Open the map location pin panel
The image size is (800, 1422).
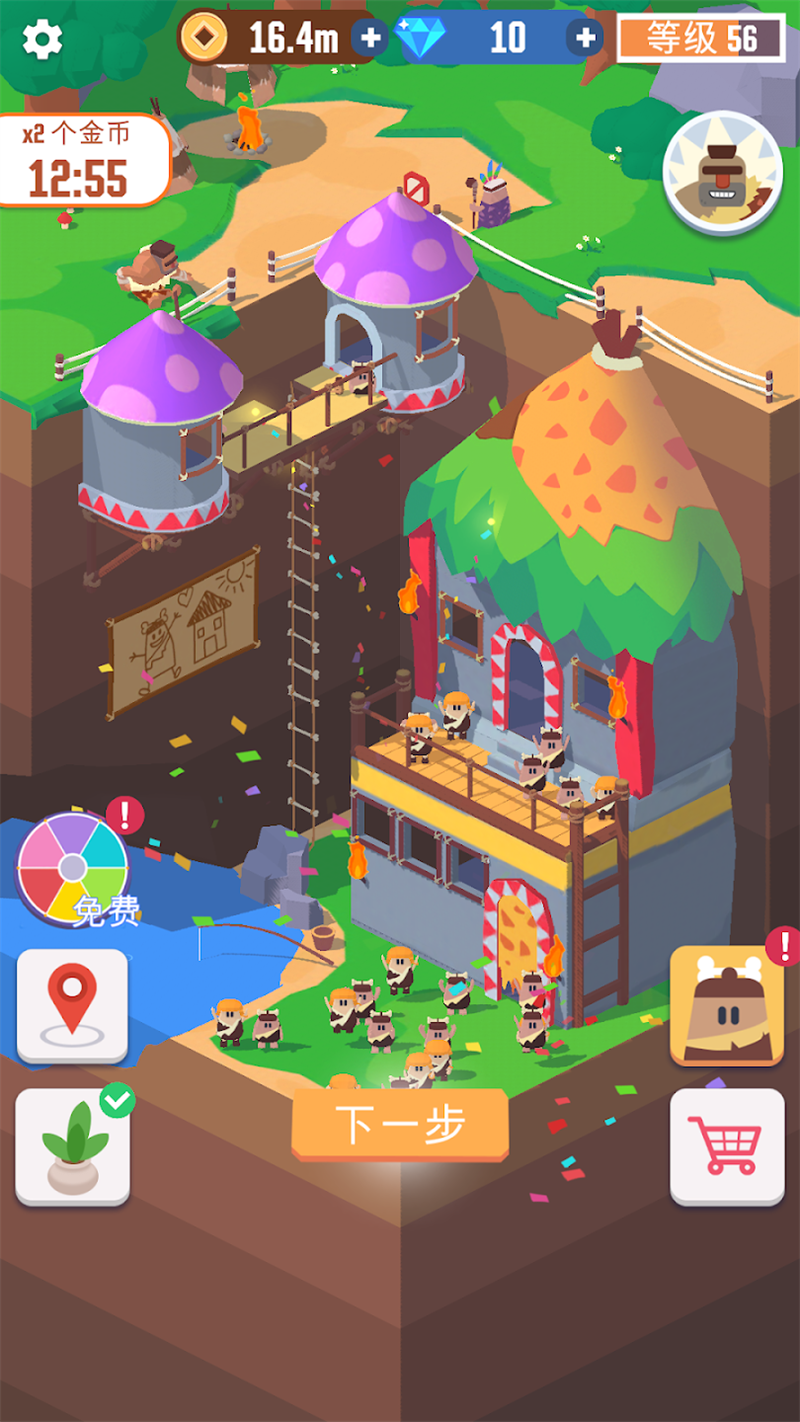click(72, 1005)
